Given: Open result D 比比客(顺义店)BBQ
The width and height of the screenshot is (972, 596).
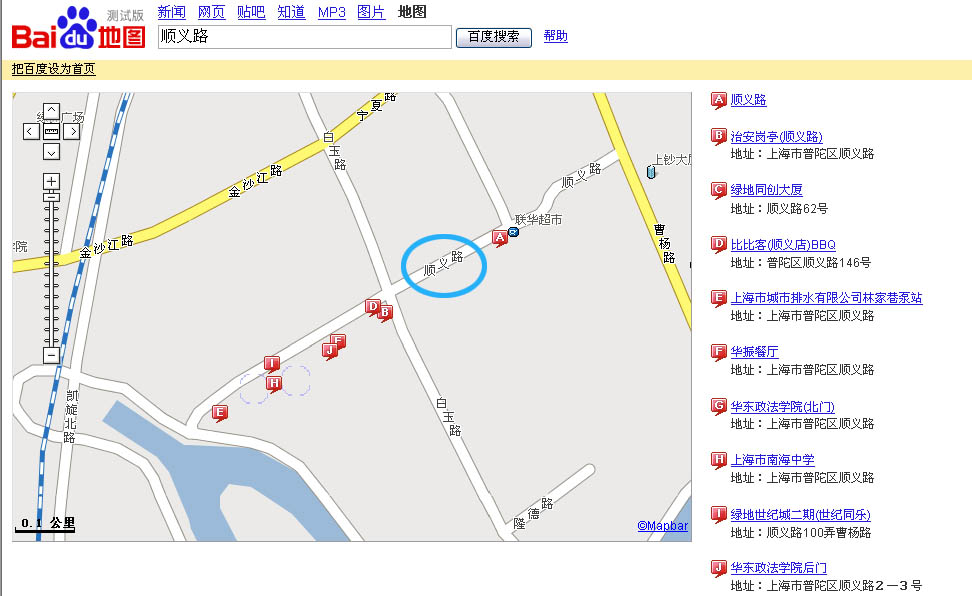Looking at the screenshot, I should (x=782, y=244).
